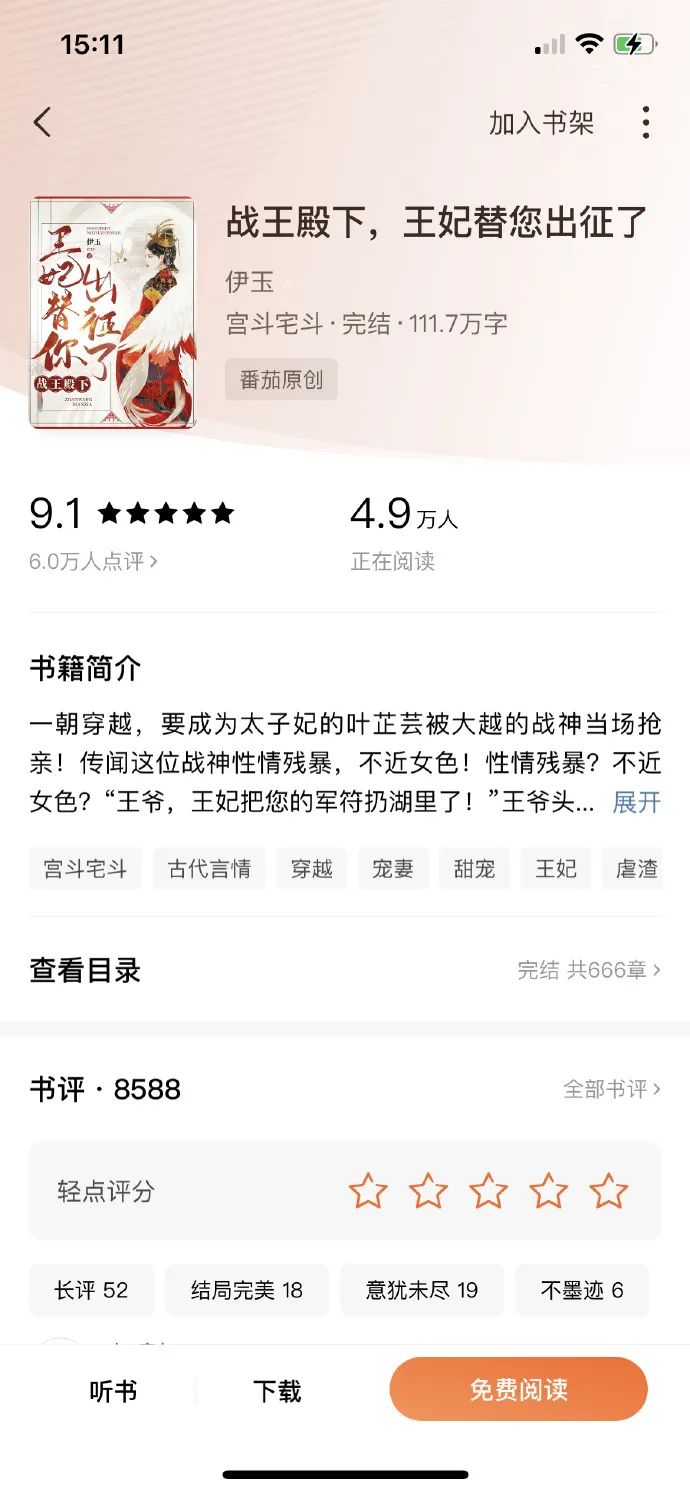The width and height of the screenshot is (690, 1493).
Task: Start reading with 免费阅读
Action: (x=519, y=1389)
